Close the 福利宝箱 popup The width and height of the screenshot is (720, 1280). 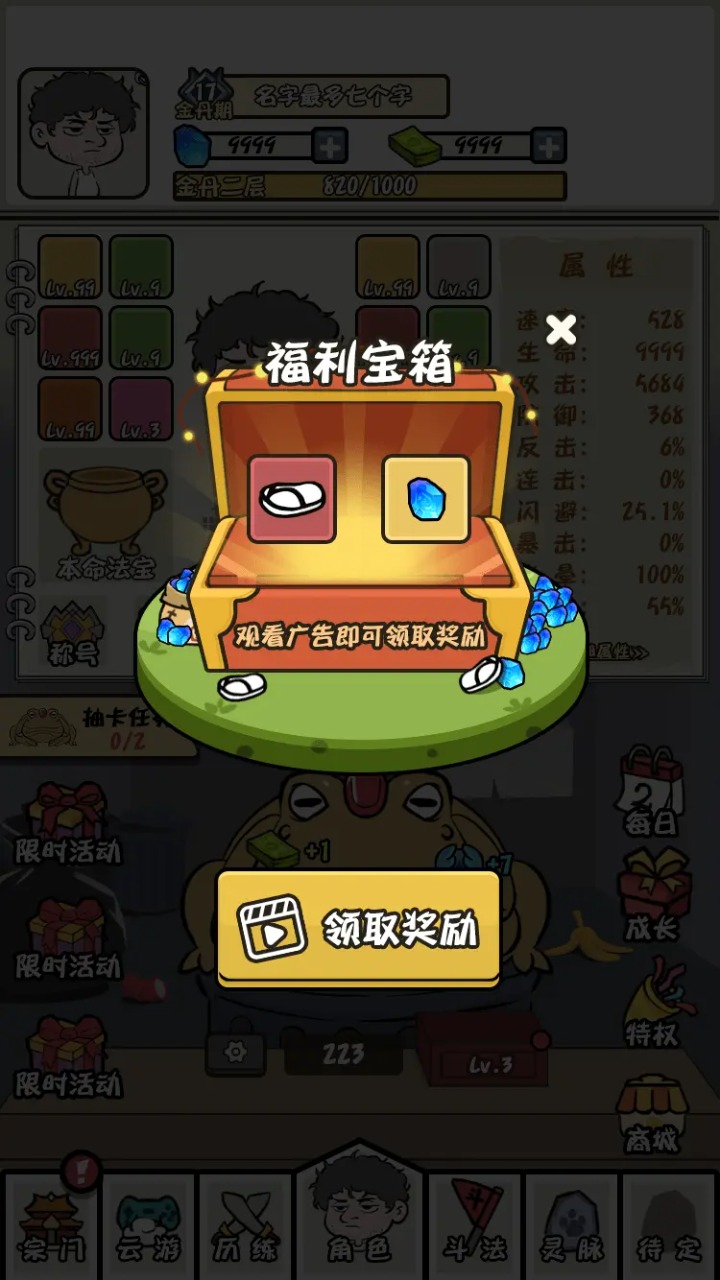[x=562, y=328]
